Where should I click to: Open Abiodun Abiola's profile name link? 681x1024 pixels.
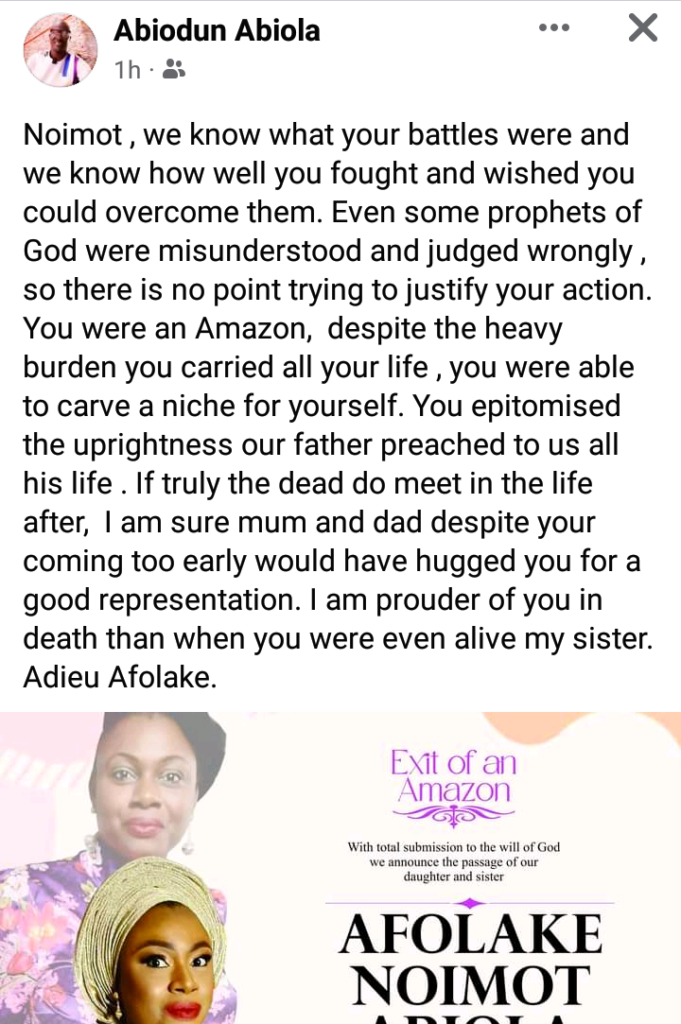point(217,30)
